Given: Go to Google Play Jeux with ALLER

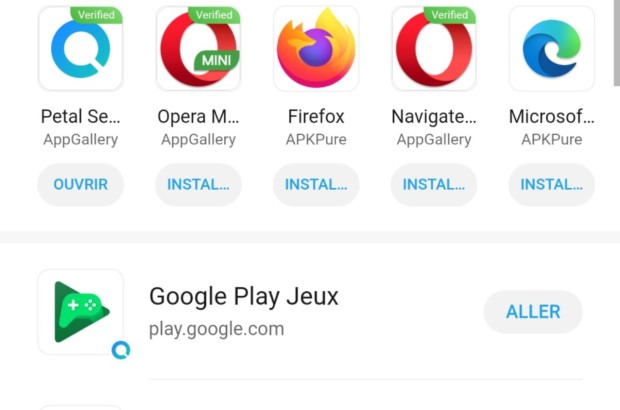Looking at the screenshot, I should tap(533, 312).
